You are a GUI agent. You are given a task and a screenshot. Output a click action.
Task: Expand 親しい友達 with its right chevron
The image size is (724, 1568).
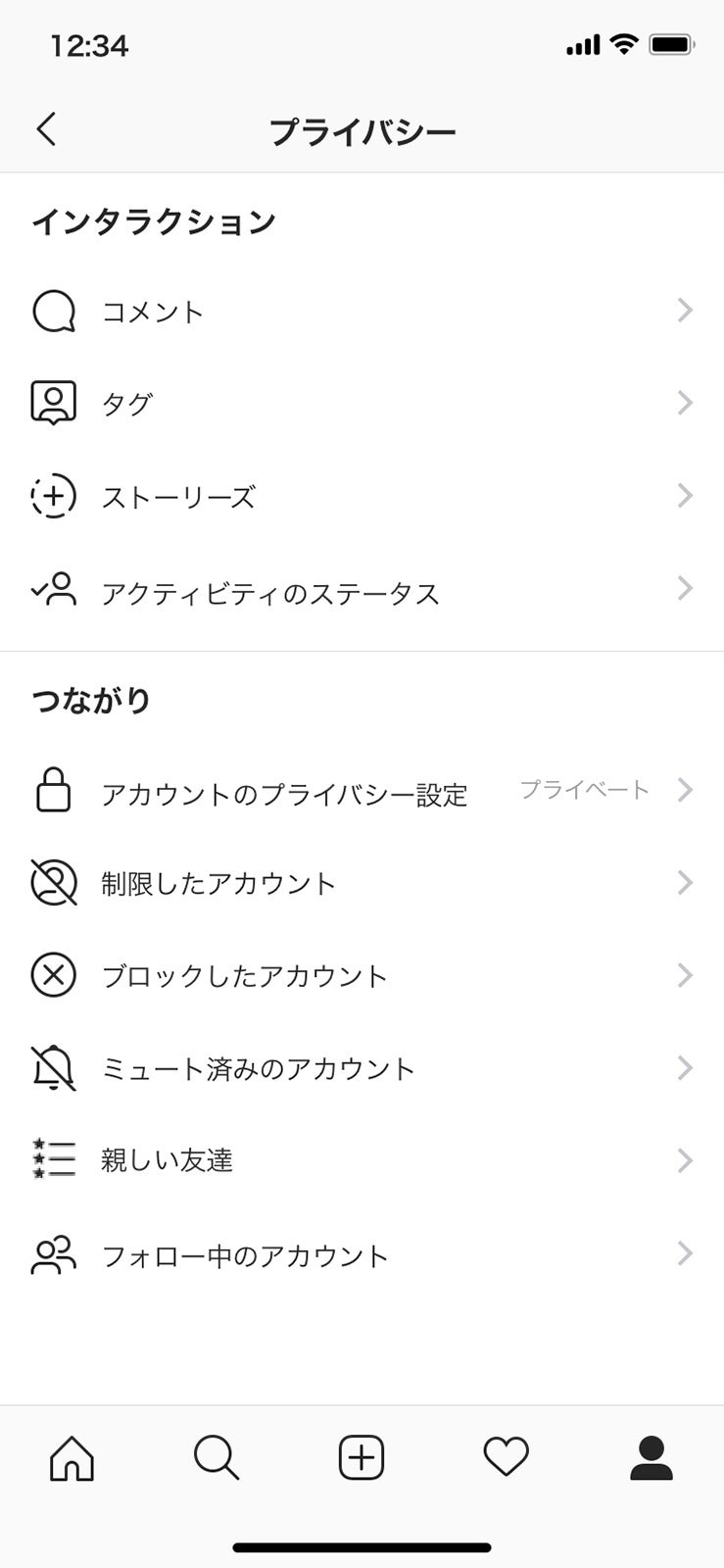click(684, 1160)
